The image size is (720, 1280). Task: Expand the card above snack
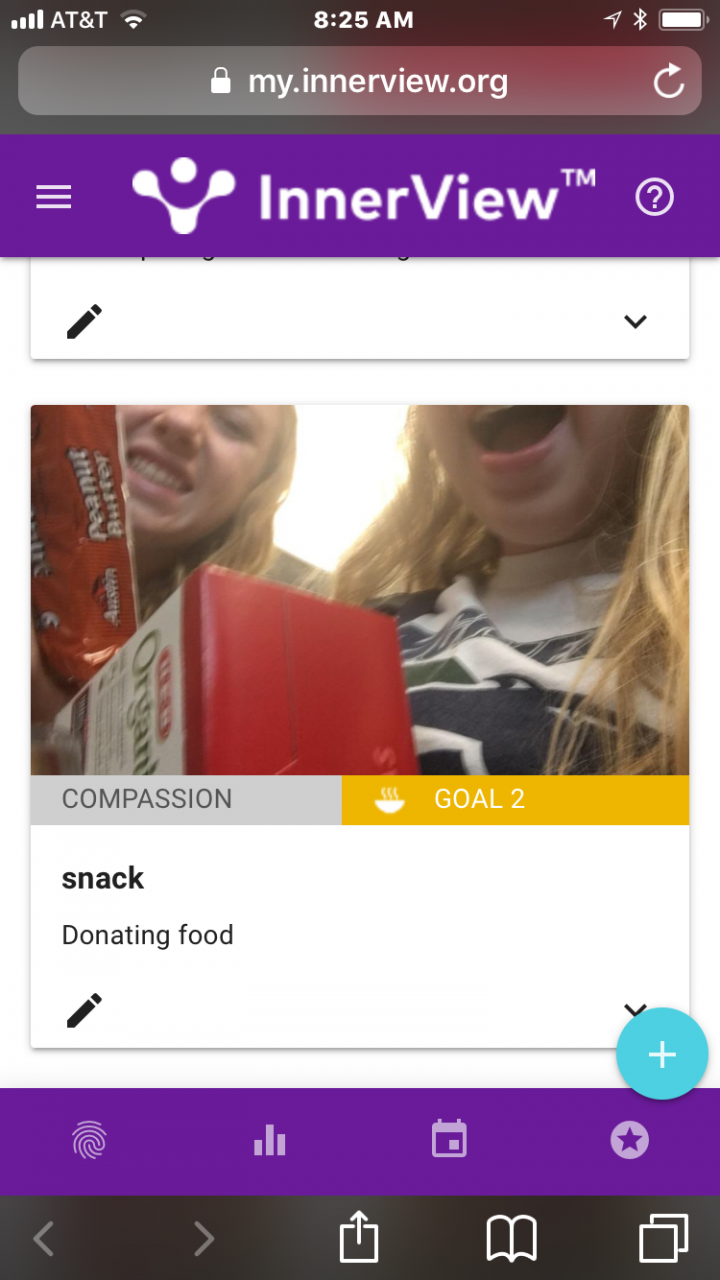[x=635, y=322]
